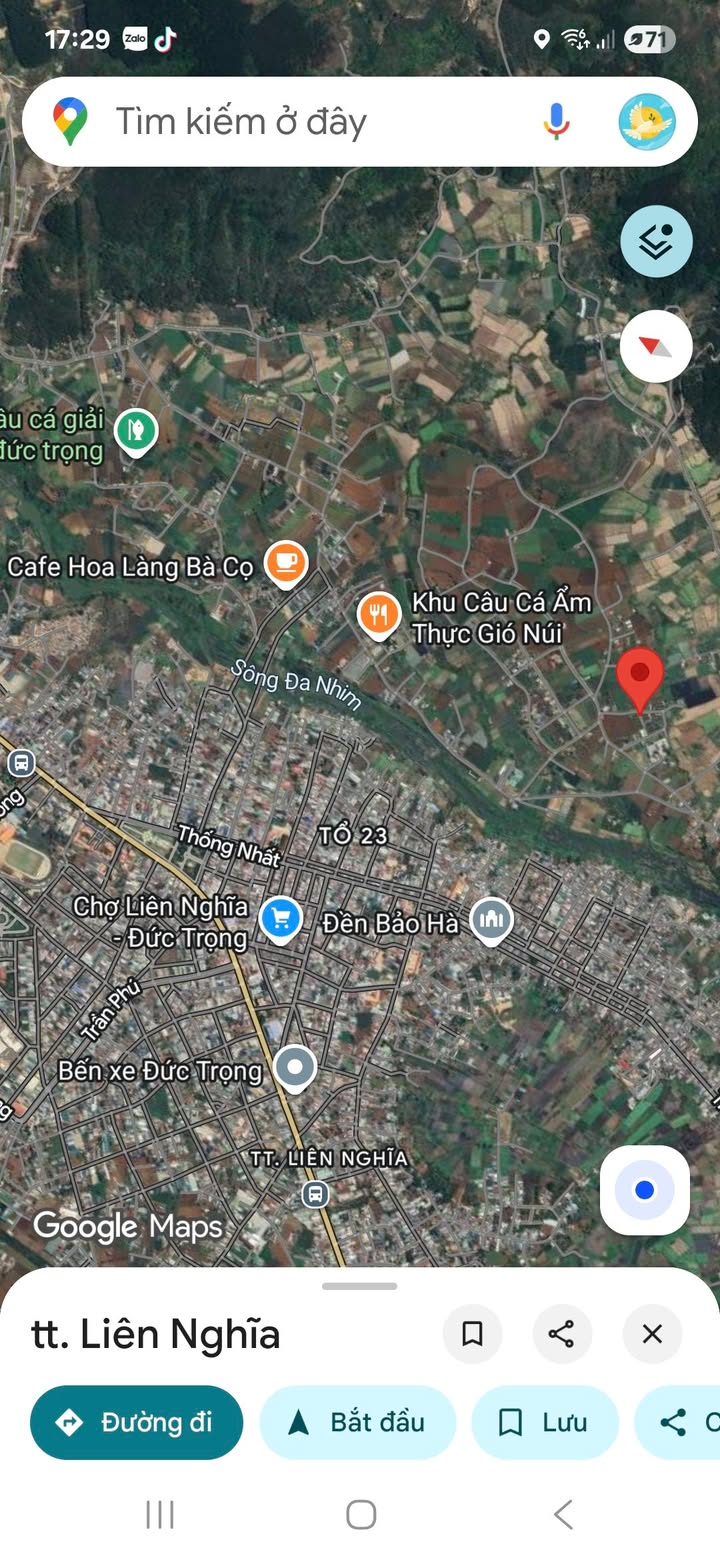Start voice search with the microphone
Viewport: 720px width, 1560px height.
click(x=556, y=122)
